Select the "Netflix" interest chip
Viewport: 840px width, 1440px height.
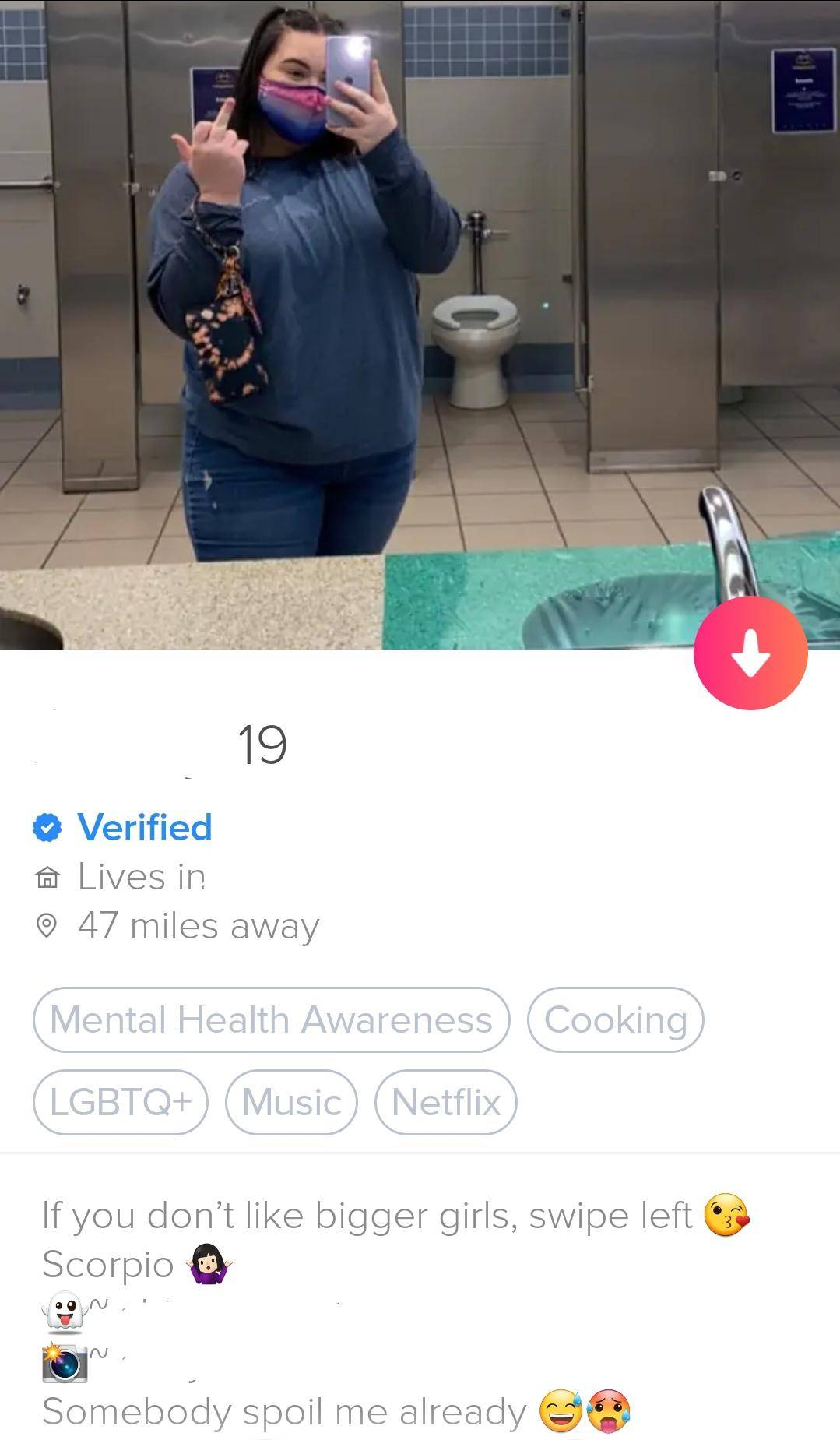click(x=445, y=1101)
